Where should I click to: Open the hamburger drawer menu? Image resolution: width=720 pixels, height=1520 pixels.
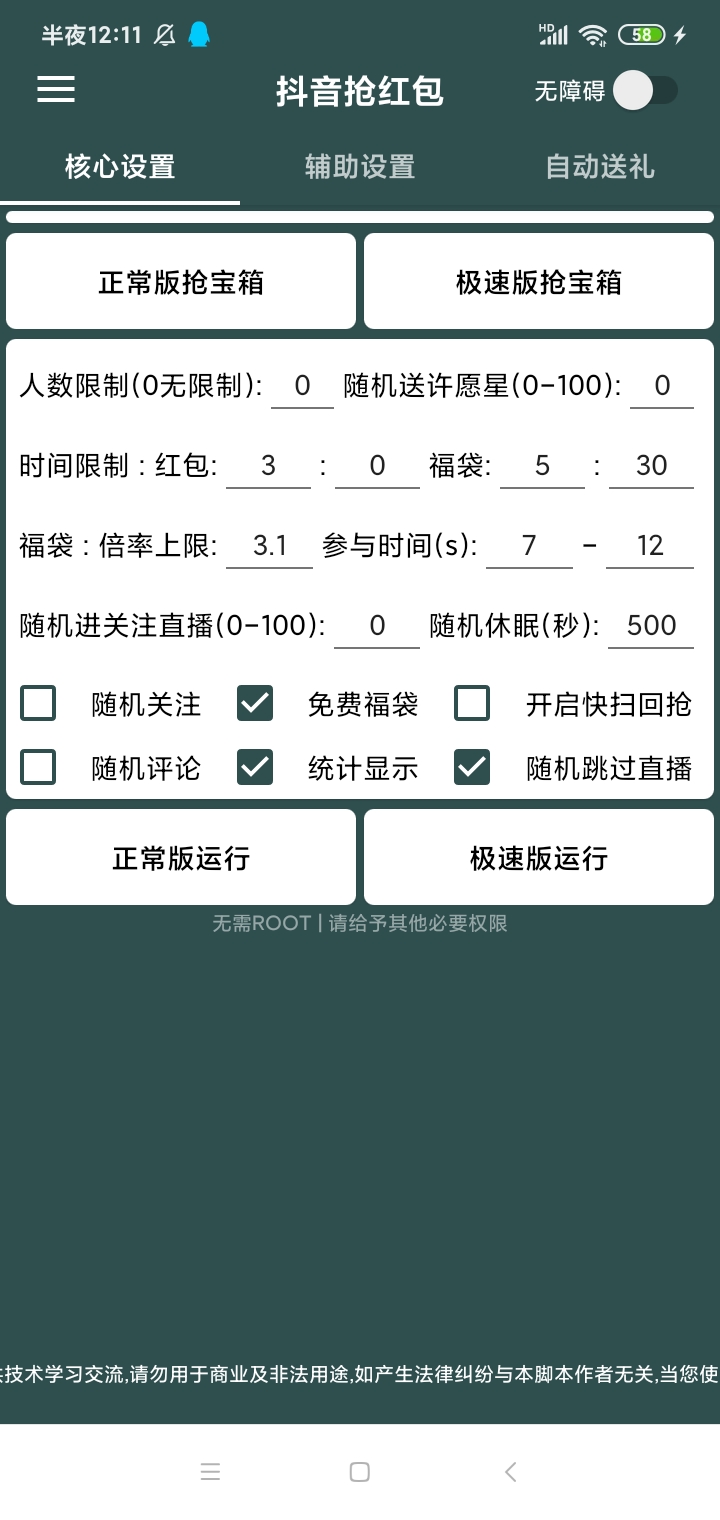[56, 90]
